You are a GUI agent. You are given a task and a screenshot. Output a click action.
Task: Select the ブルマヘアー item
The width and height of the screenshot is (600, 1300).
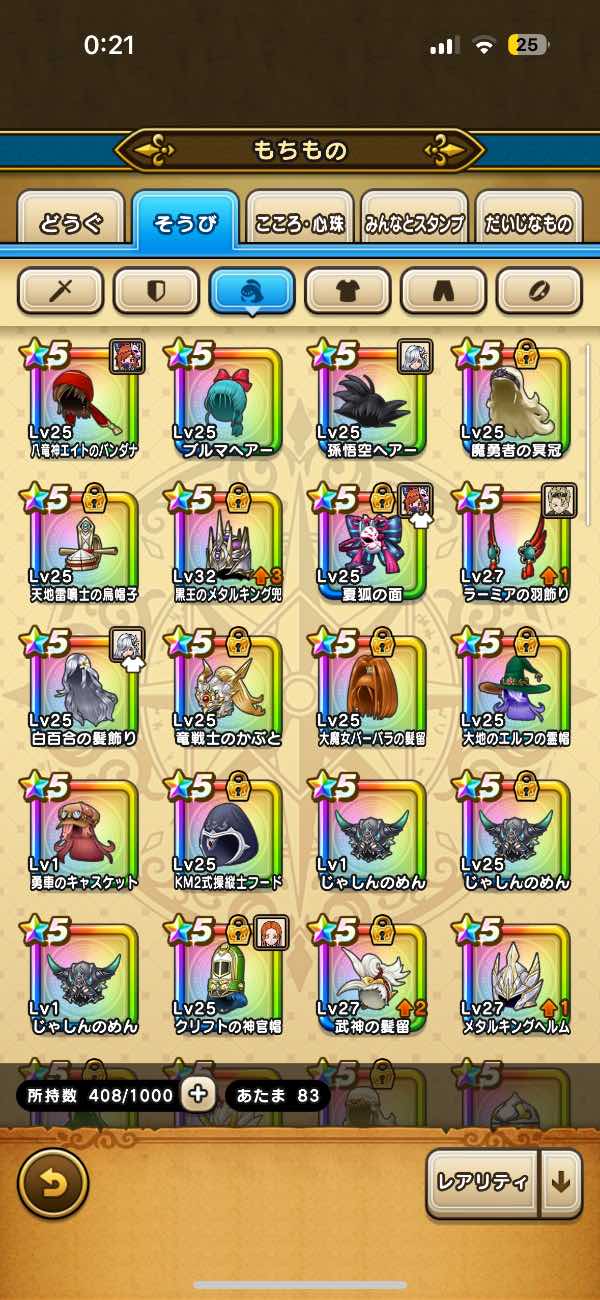tap(228, 400)
